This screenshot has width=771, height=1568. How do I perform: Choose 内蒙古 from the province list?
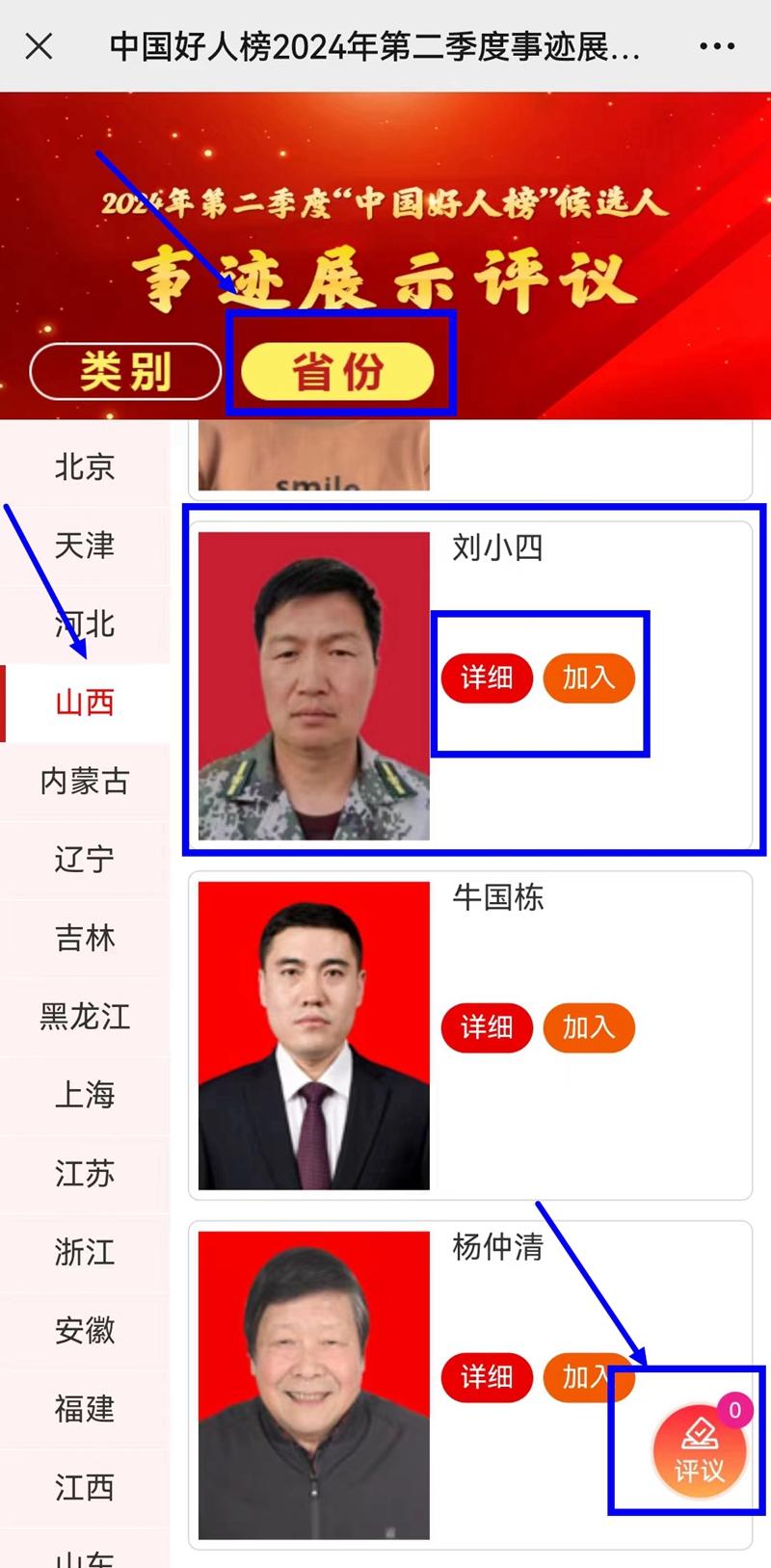pos(85,781)
